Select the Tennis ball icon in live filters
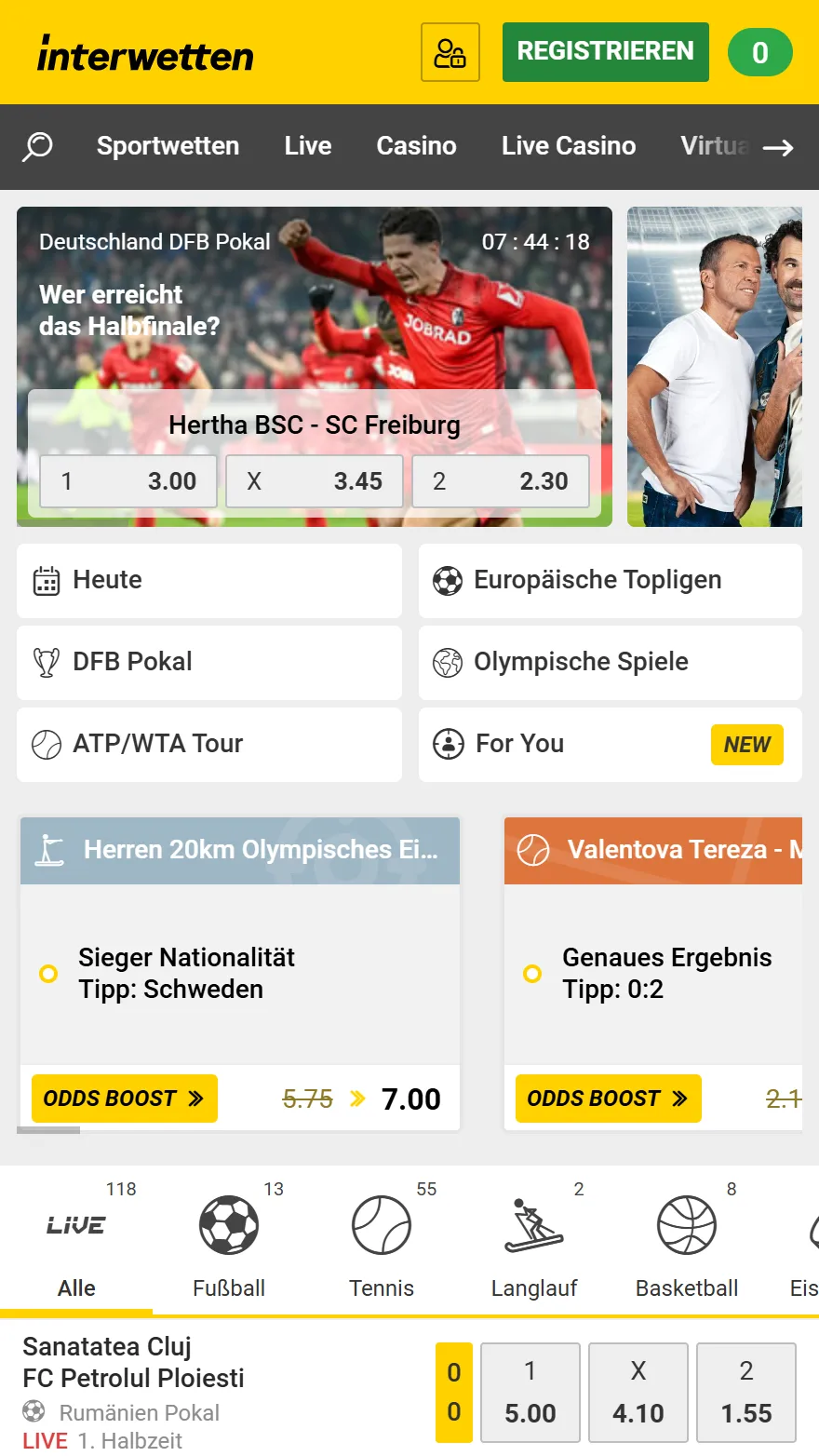Viewport: 819px width, 1456px height. [x=382, y=1224]
